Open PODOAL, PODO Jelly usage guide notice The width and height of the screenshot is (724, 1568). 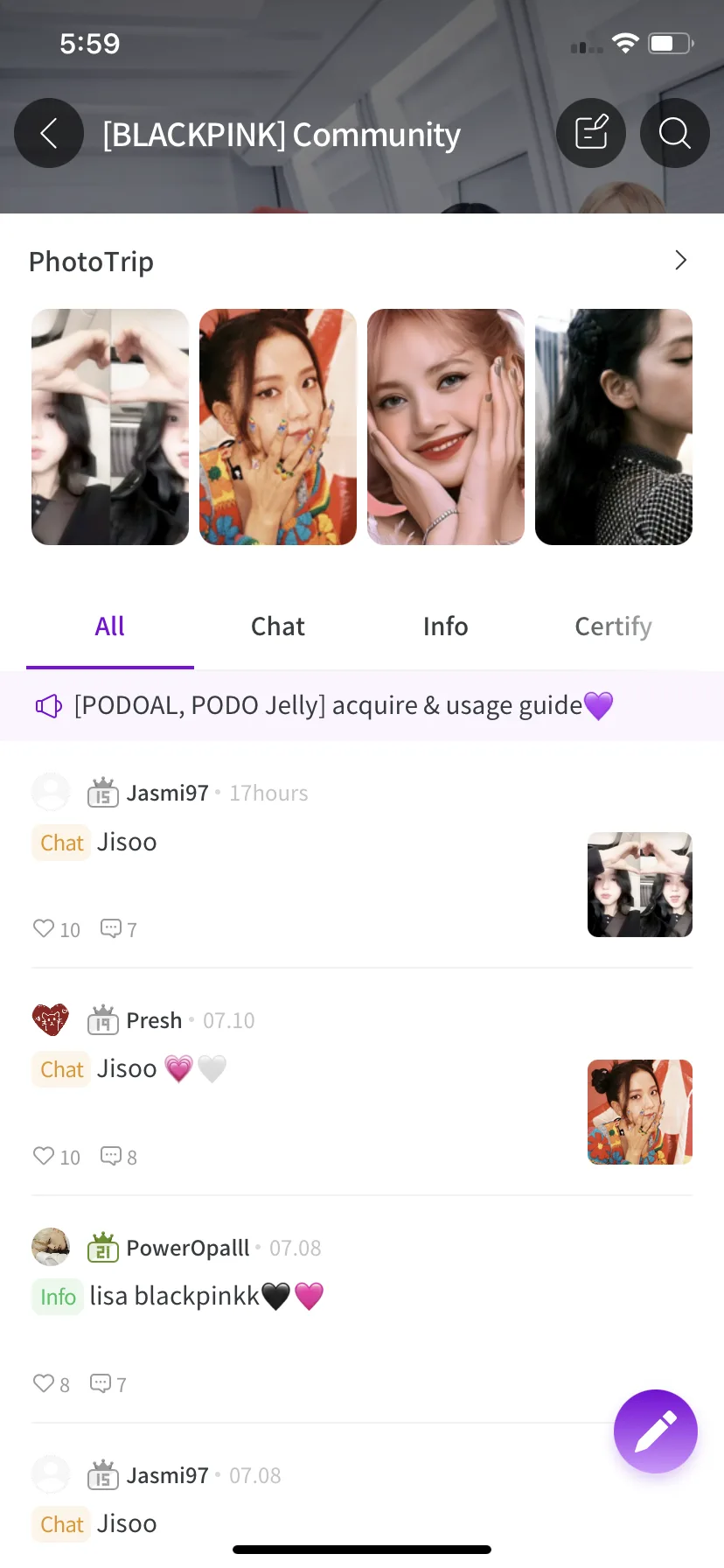click(344, 705)
